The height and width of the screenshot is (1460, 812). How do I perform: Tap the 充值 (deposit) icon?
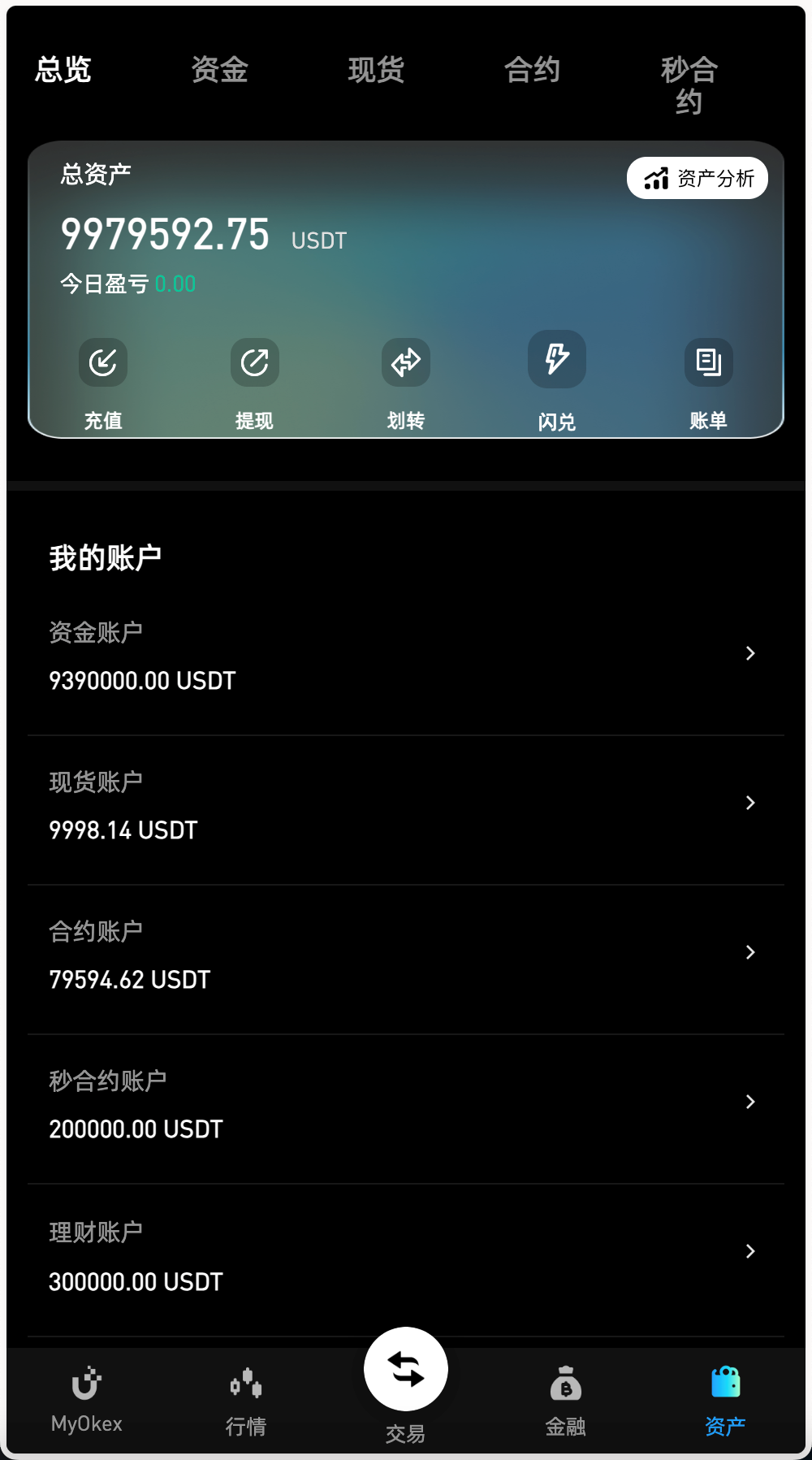click(x=102, y=363)
